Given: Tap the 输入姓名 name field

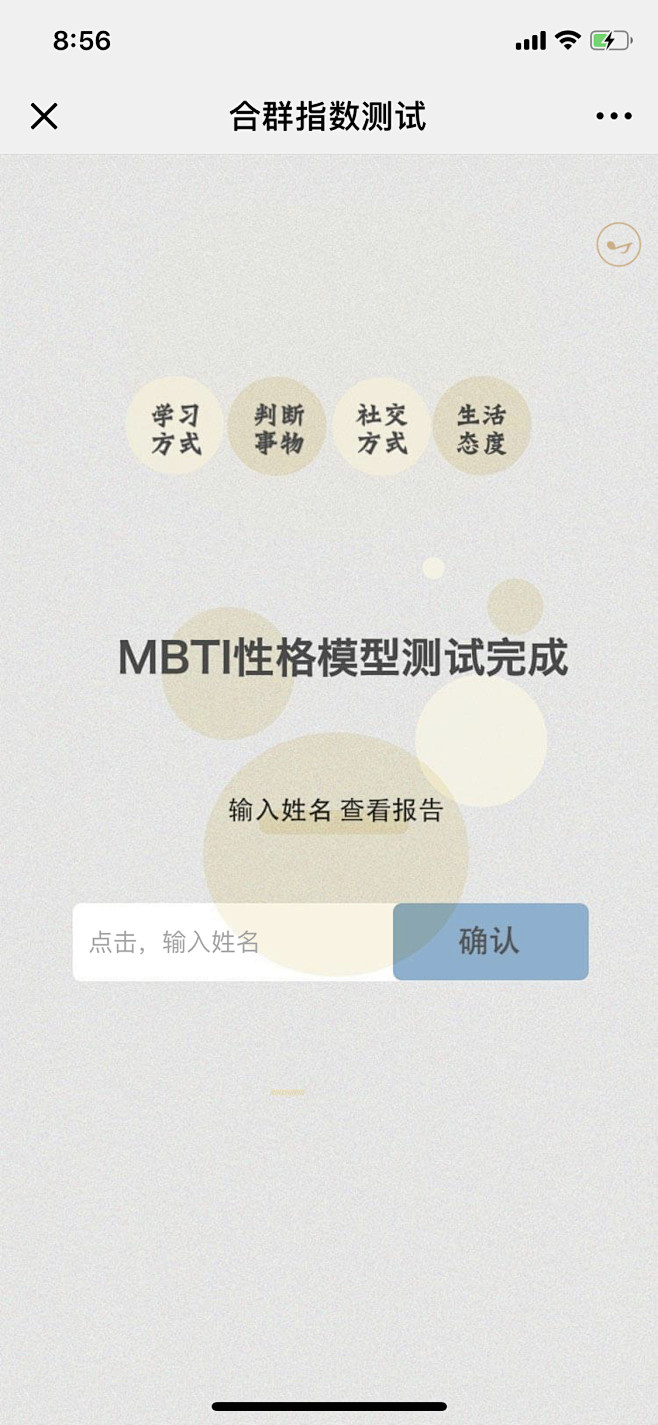Looking at the screenshot, I should coord(232,942).
